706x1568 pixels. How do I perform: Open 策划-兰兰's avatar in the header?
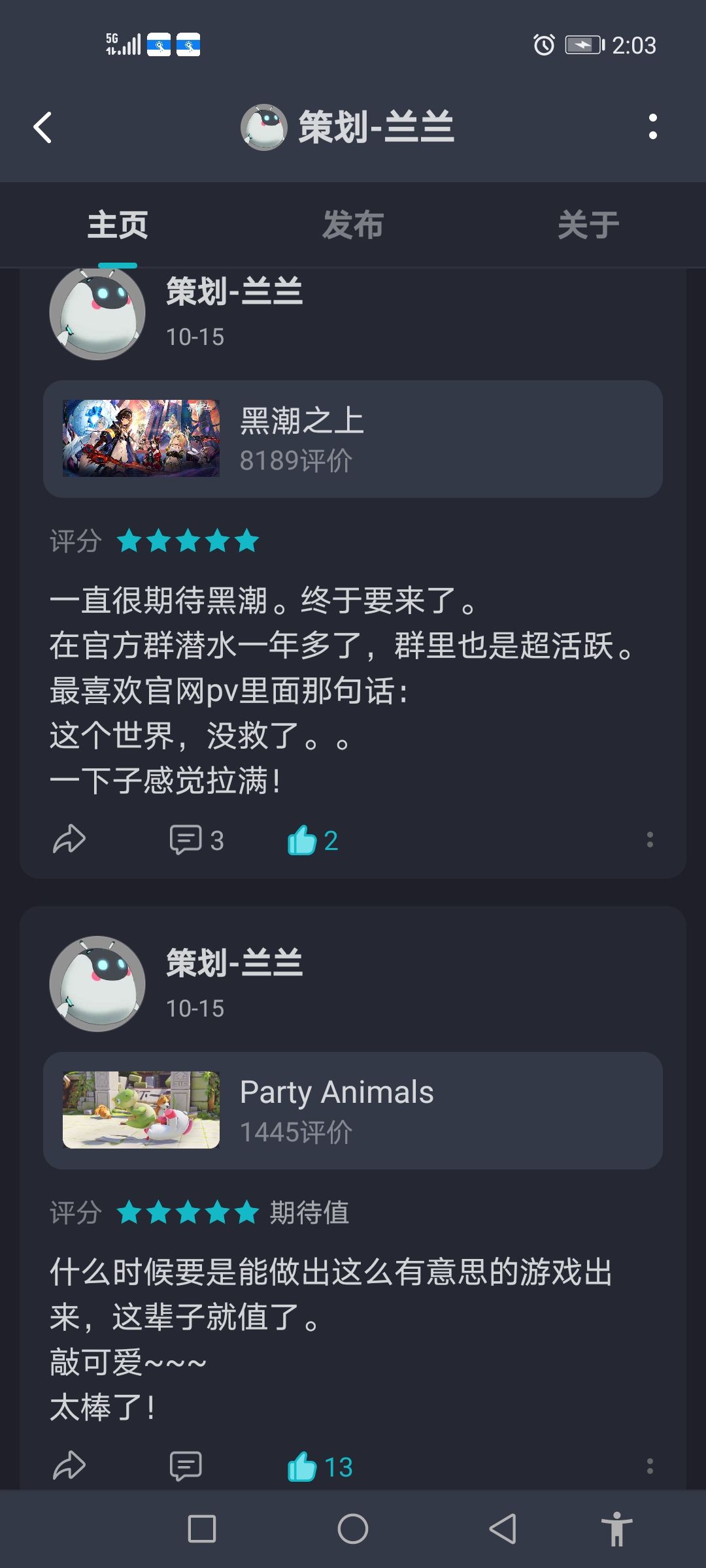coord(263,127)
